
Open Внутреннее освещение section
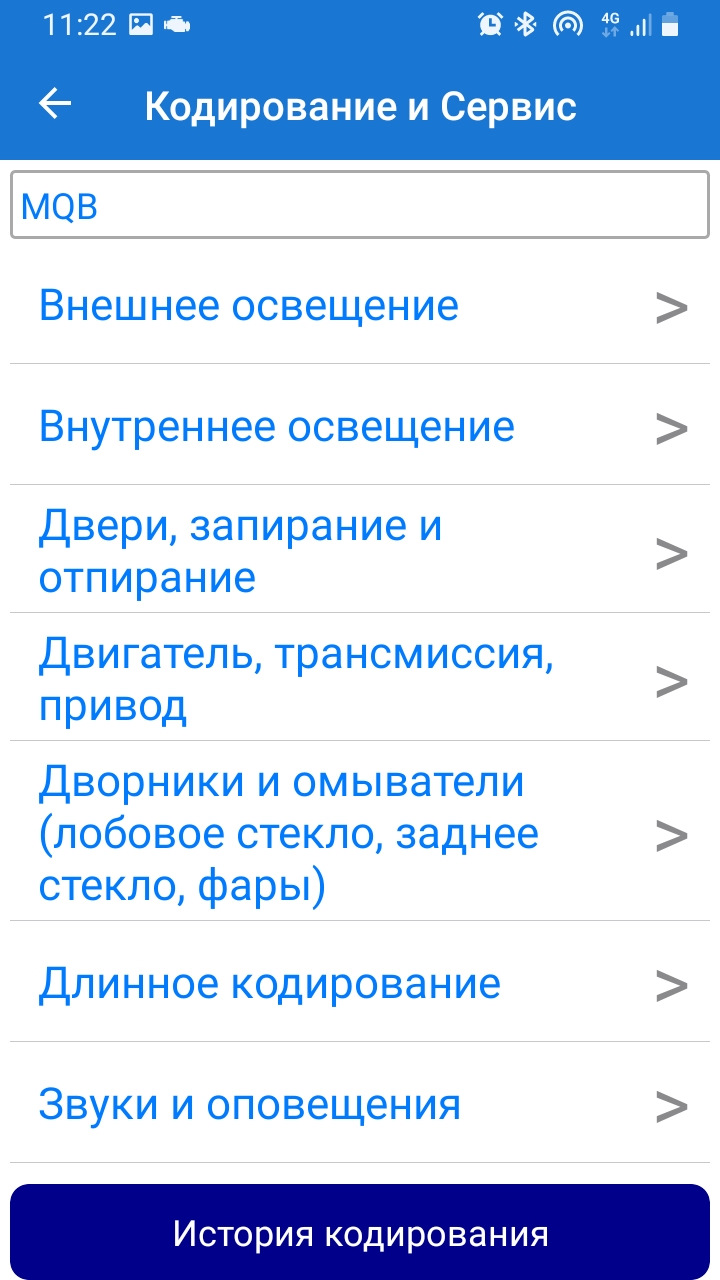[360, 427]
